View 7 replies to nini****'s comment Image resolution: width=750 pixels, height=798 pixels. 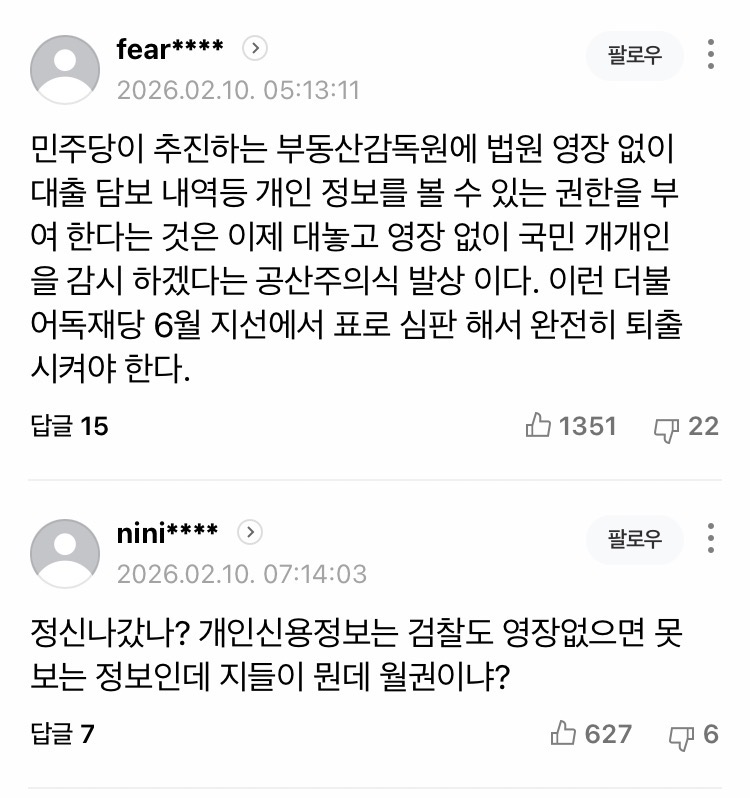coord(62,735)
